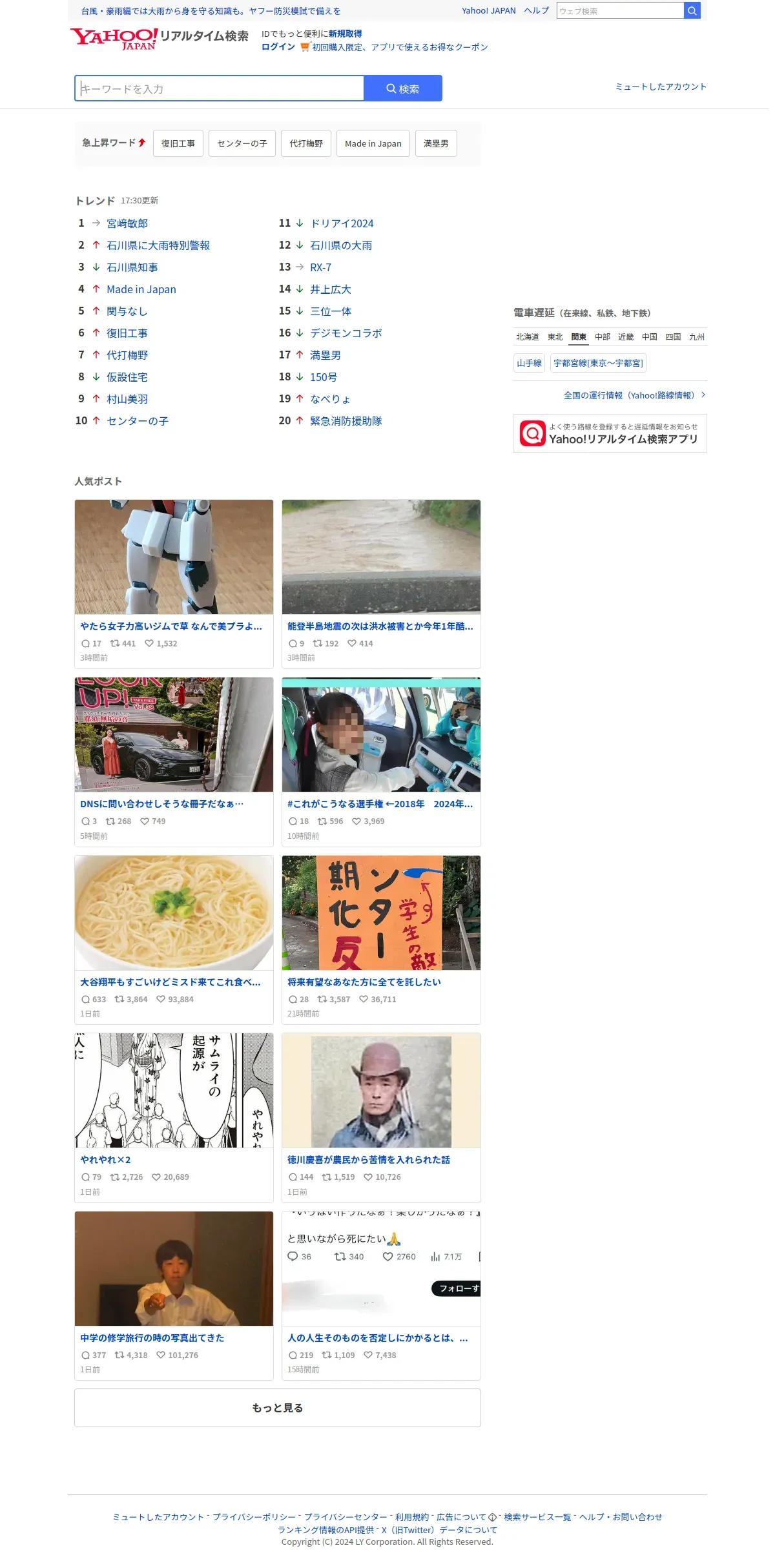This screenshot has height=1568, width=775.
Task: Open trend 石川県に大雨特別警報
Action: point(158,245)
